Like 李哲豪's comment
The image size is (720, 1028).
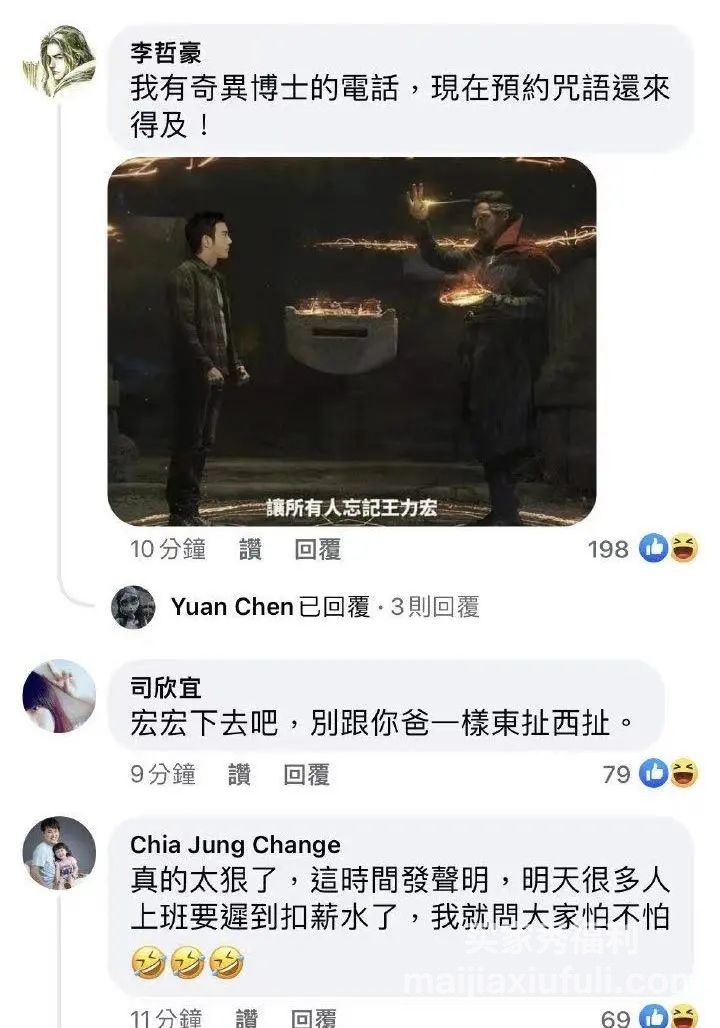coord(251,549)
